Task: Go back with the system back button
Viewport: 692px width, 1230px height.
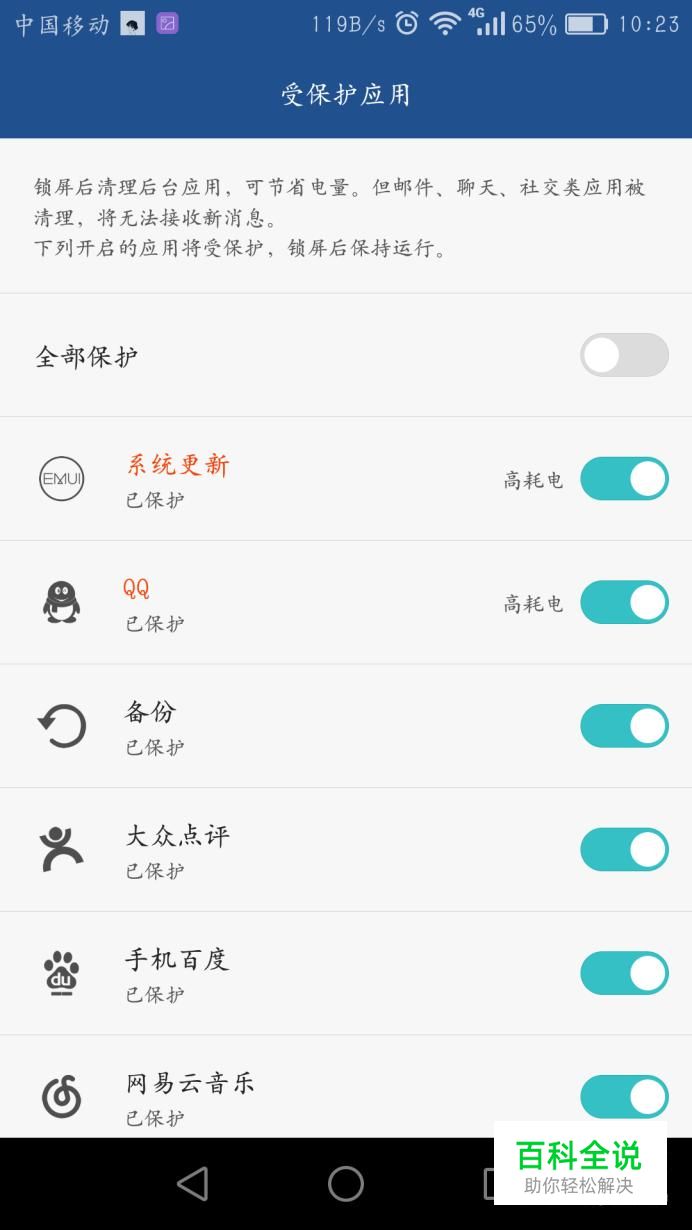Action: point(192,1184)
